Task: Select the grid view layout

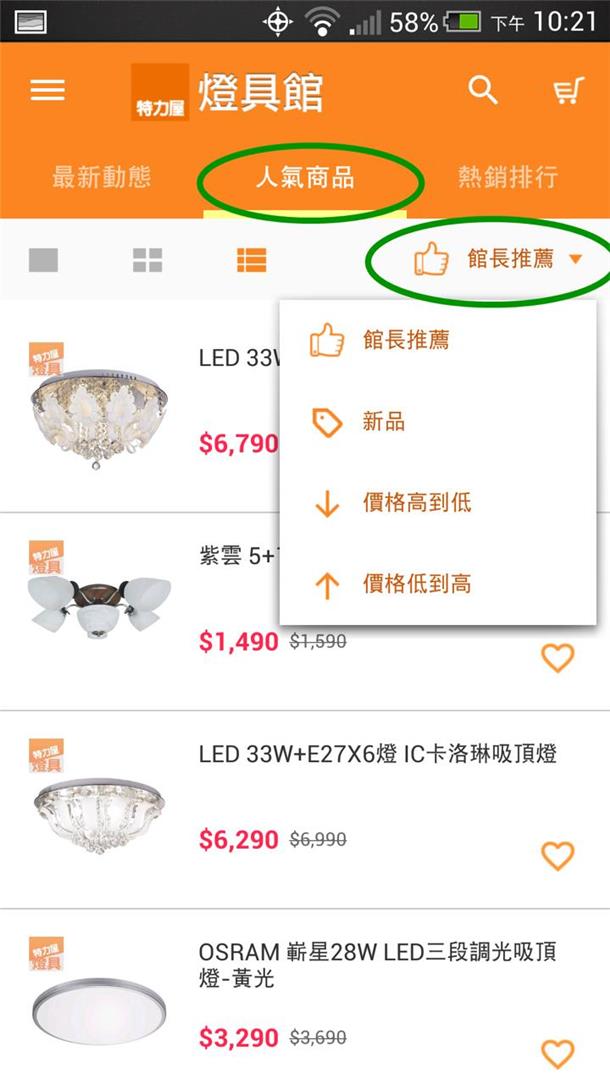Action: 147,261
